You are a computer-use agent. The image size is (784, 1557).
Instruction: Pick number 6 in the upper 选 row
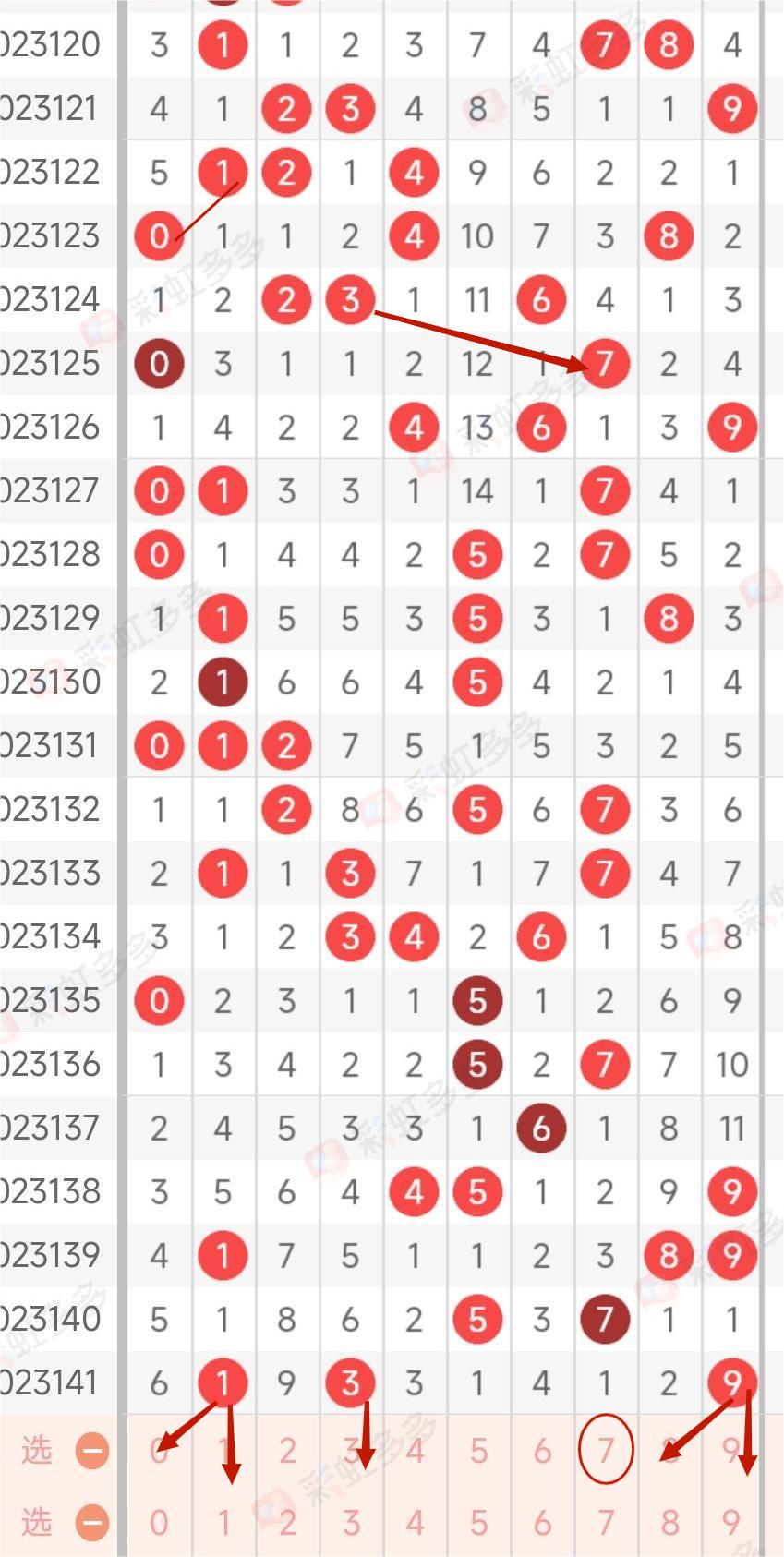pyautogui.click(x=541, y=1451)
